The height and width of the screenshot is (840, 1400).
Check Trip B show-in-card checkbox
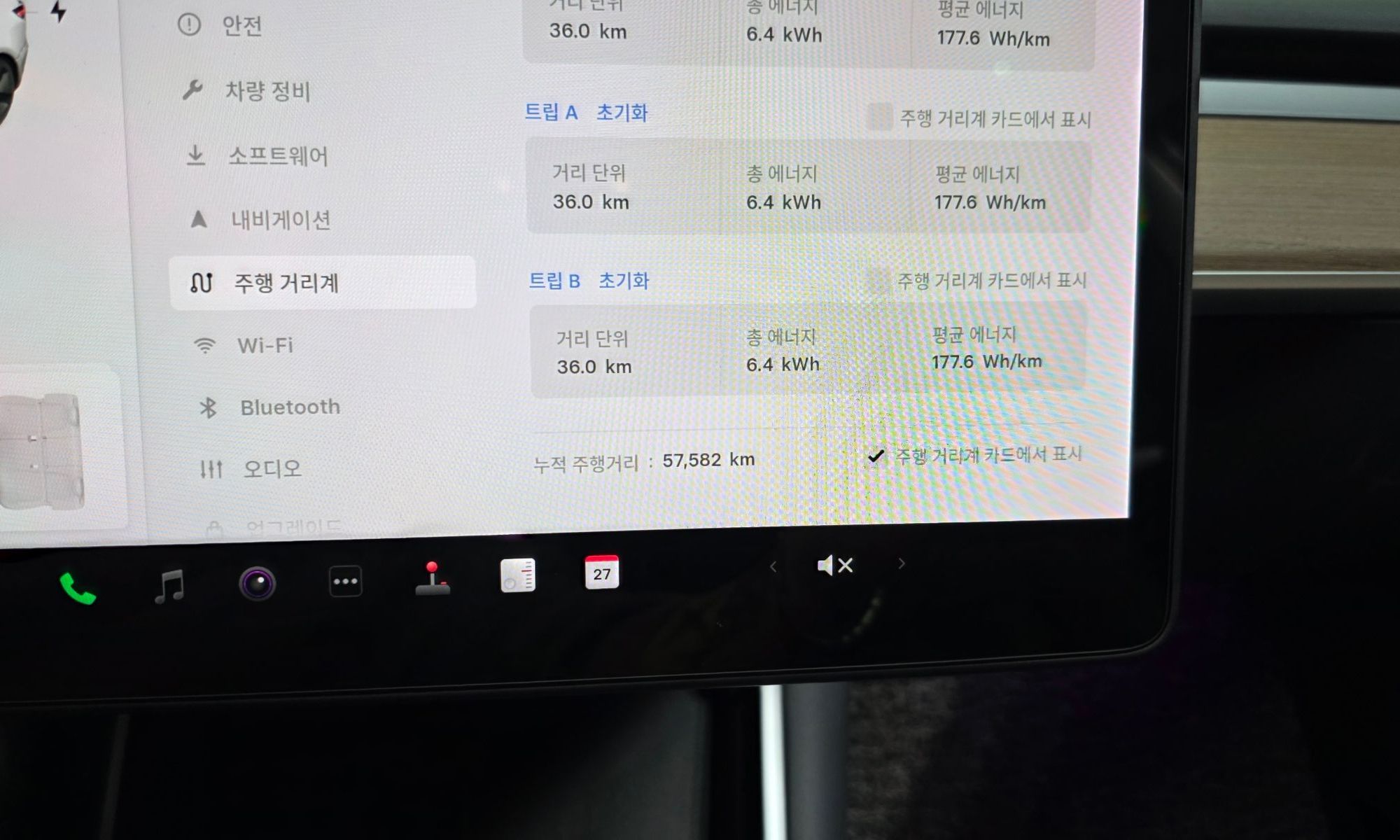click(x=878, y=281)
